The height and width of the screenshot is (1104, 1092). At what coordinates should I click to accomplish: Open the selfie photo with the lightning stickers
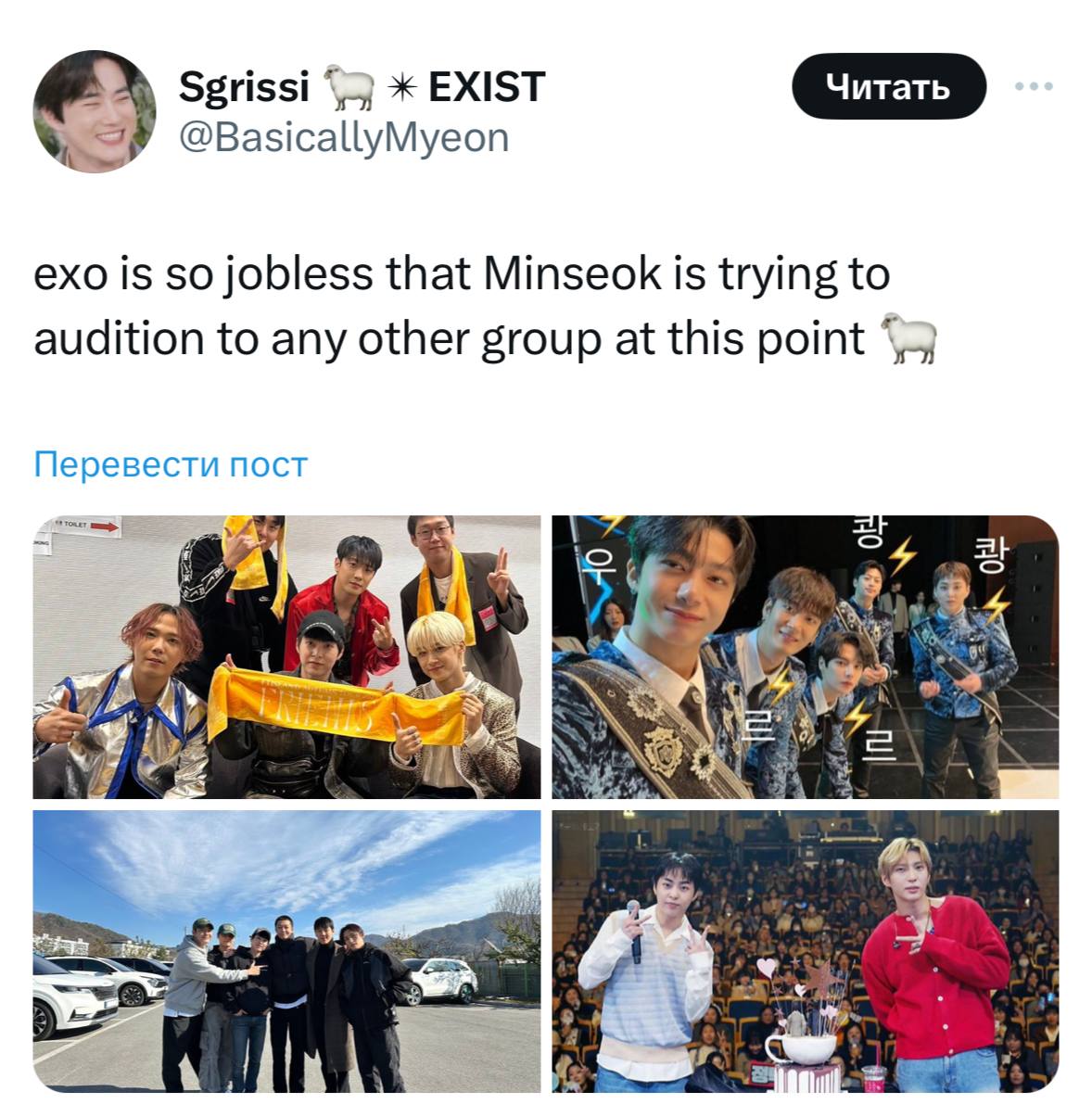click(805, 656)
